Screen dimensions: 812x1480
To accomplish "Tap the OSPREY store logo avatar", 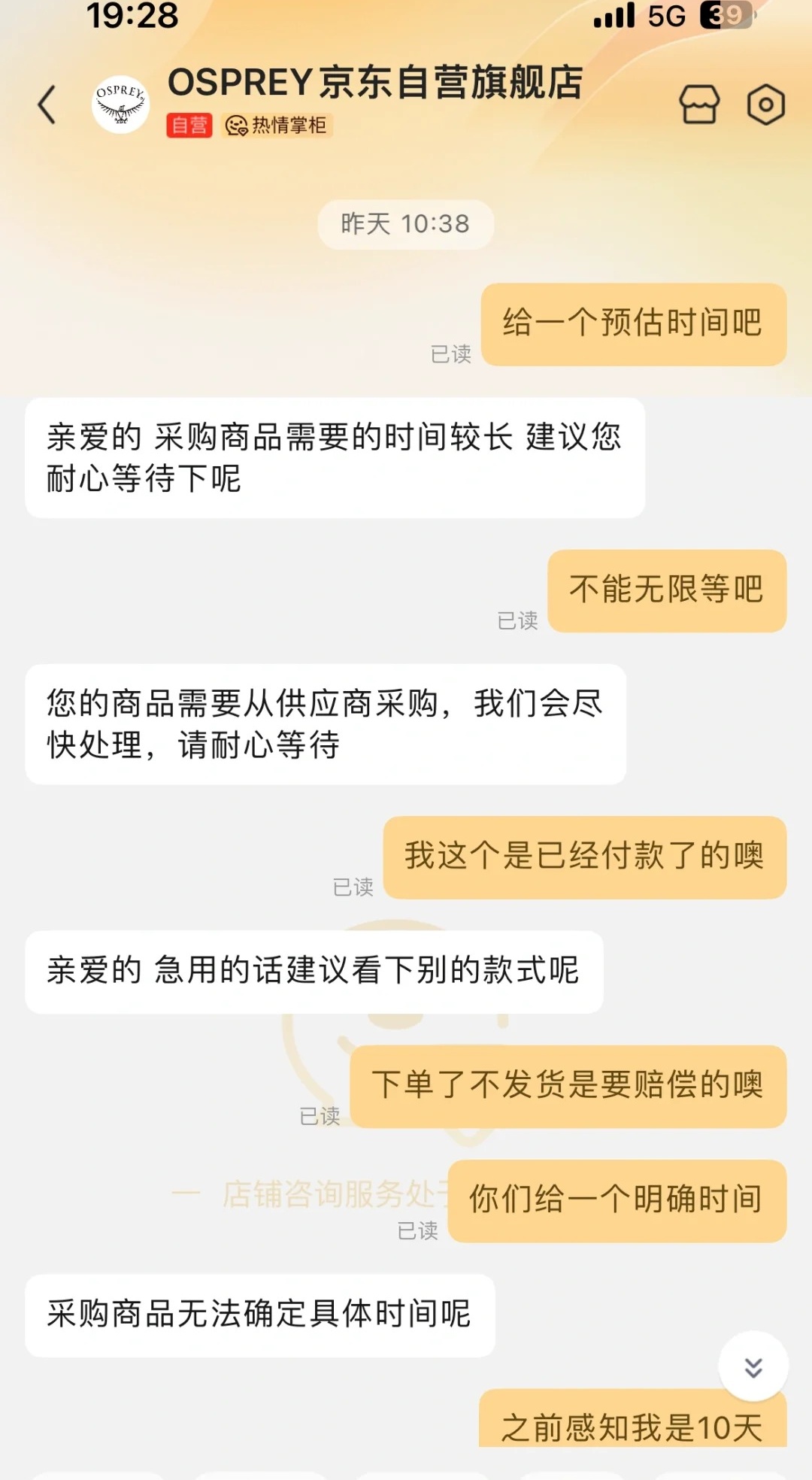I will [x=119, y=104].
